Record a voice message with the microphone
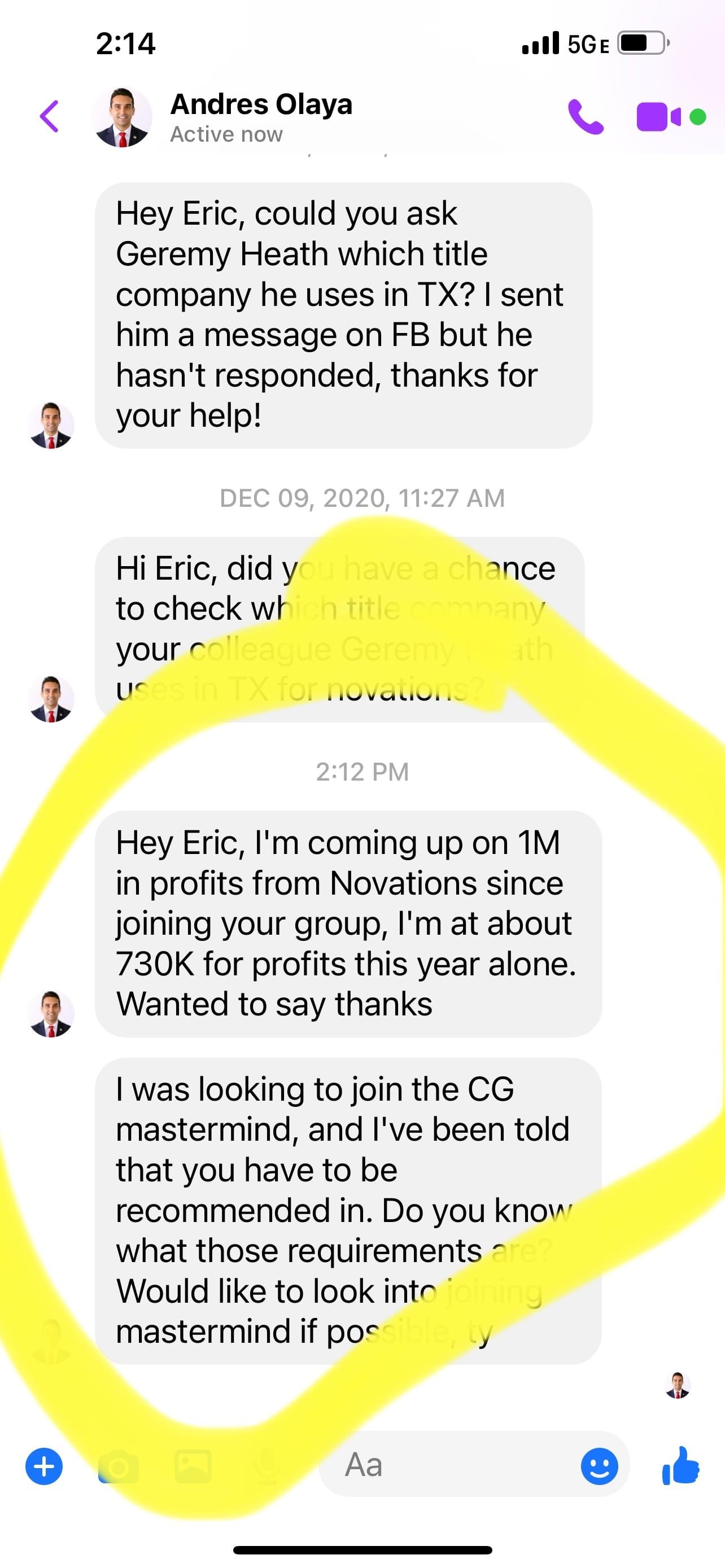Viewport: 725px width, 1568px height. click(x=267, y=1467)
